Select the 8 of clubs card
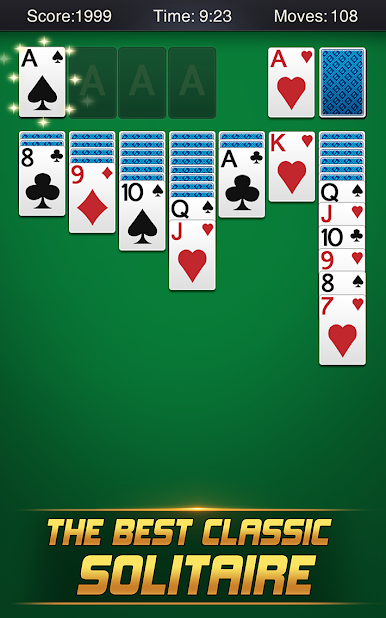 42,181
